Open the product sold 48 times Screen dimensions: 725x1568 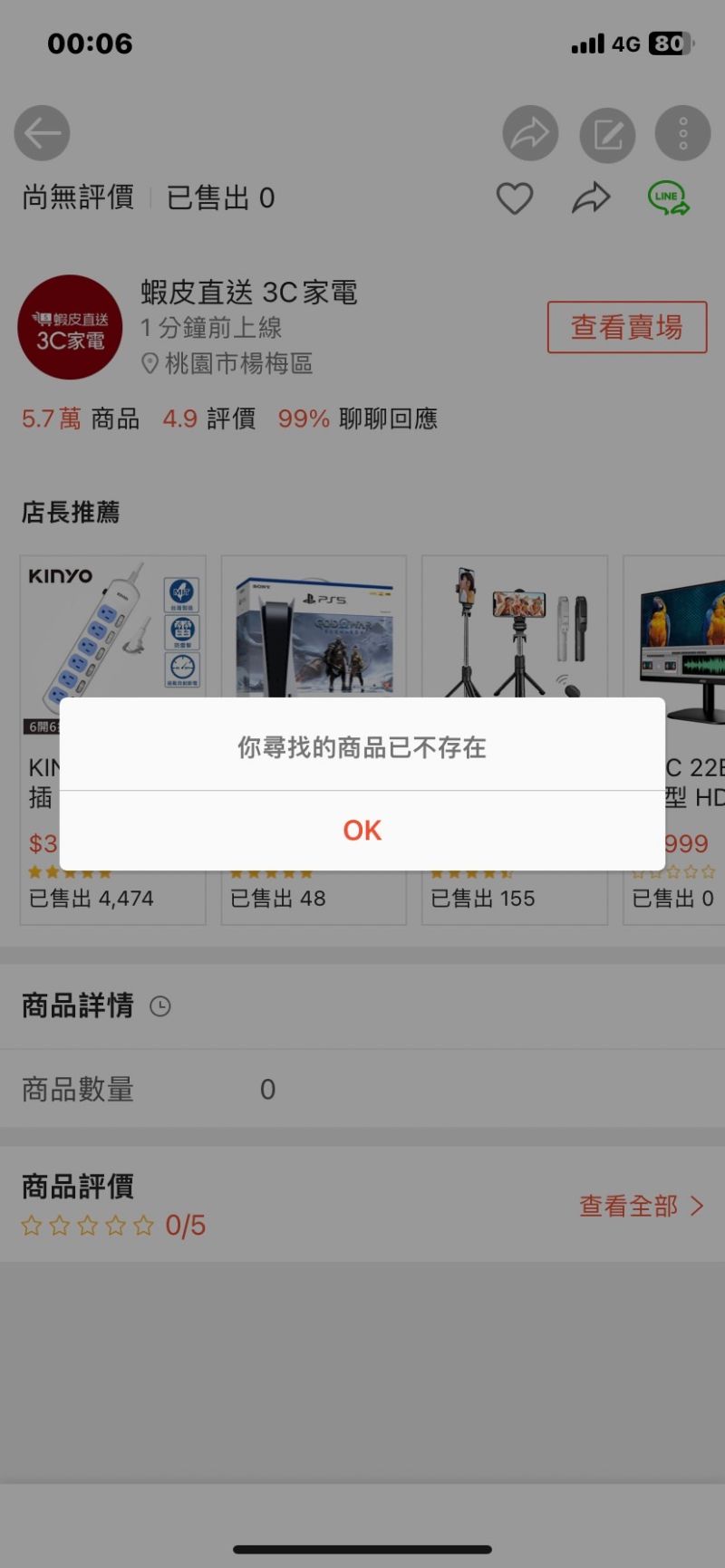314,740
